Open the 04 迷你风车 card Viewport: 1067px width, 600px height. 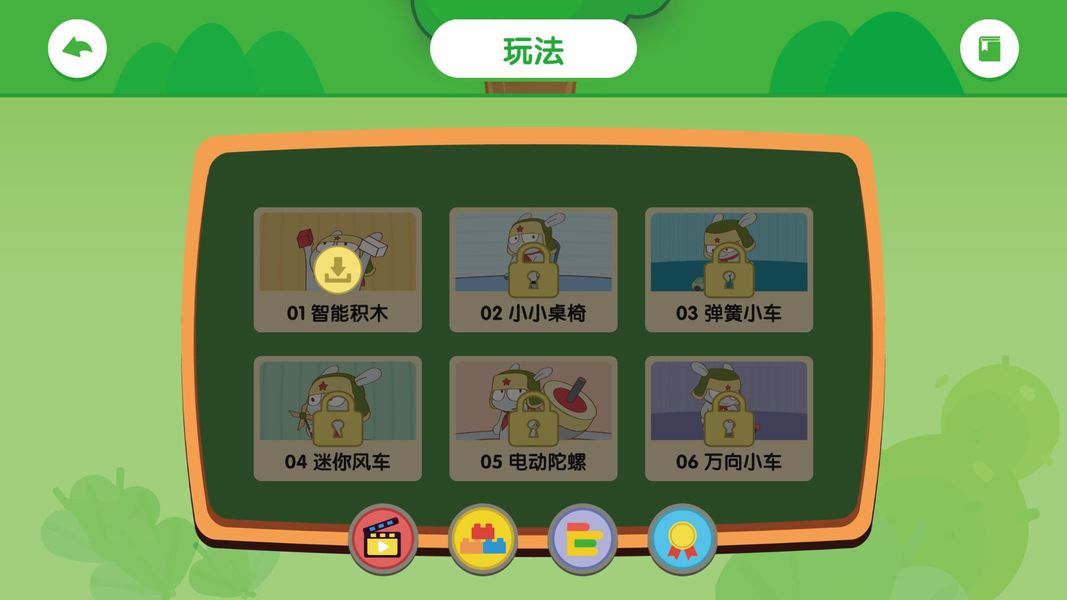pos(338,418)
